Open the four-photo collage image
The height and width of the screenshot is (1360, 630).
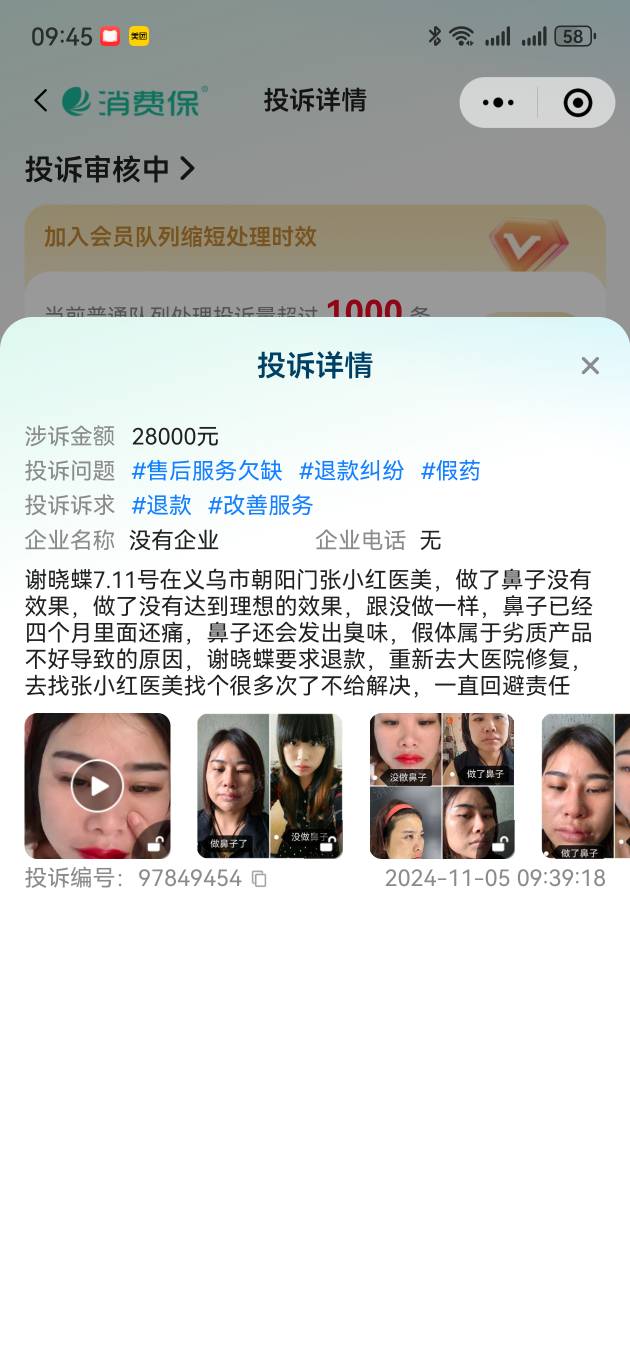(x=442, y=786)
